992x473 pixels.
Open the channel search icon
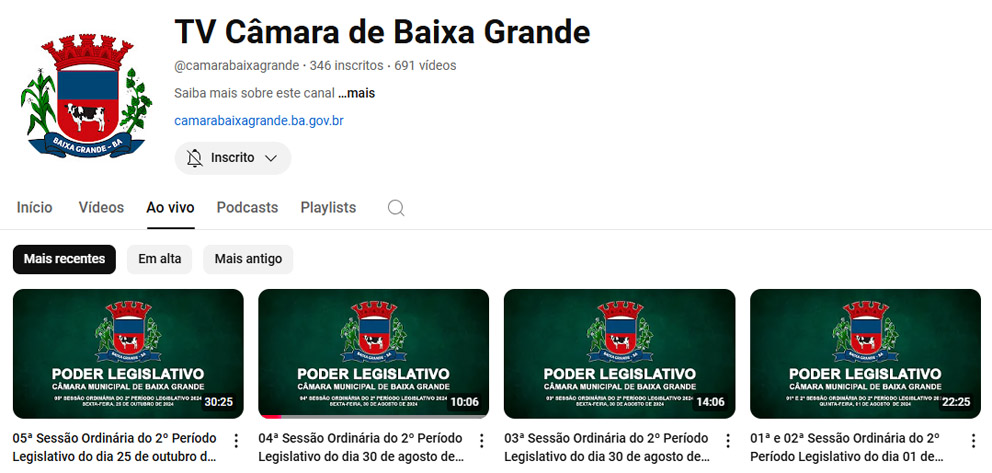point(396,208)
